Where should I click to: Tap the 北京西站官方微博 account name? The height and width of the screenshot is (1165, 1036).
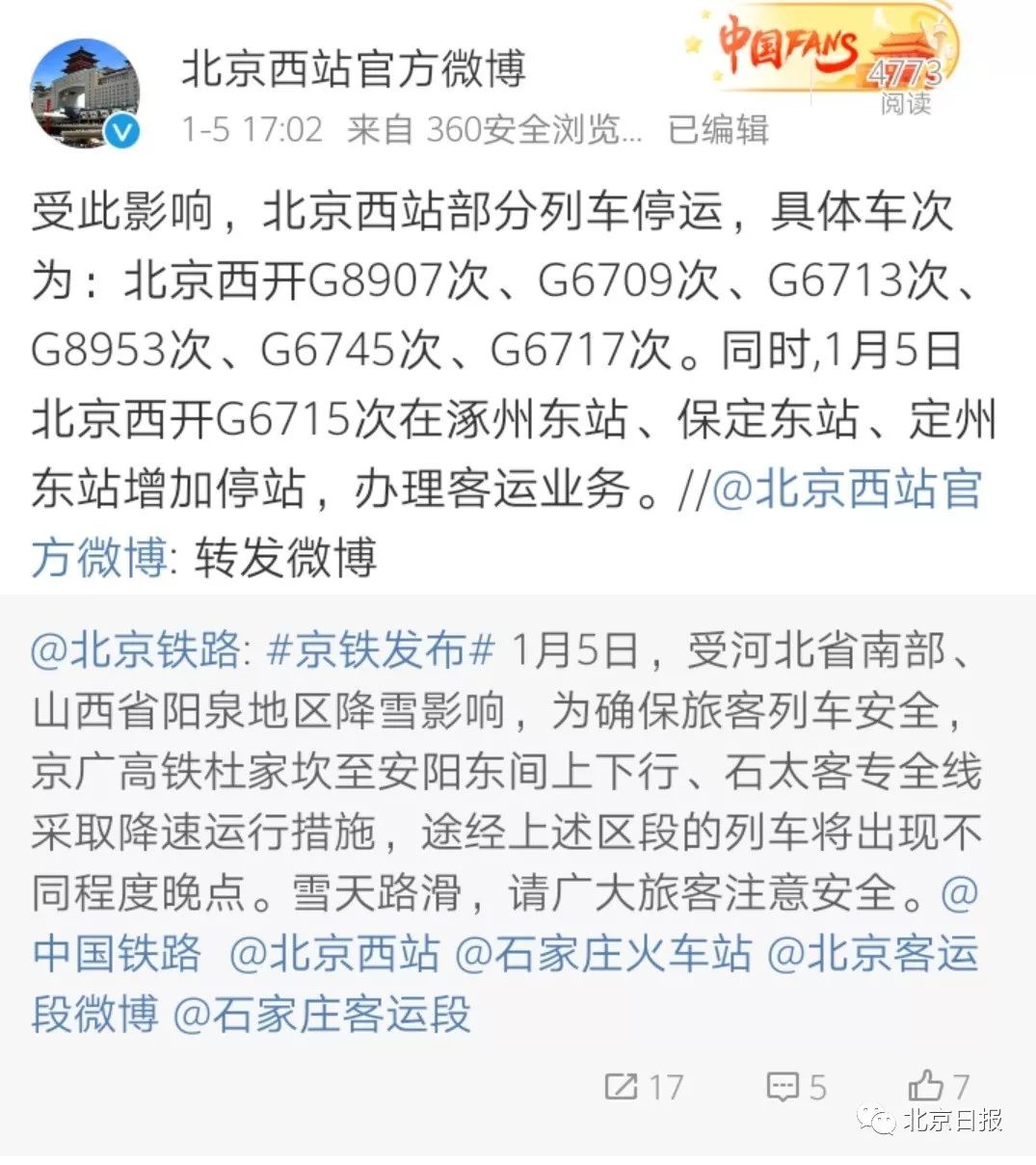tap(353, 70)
